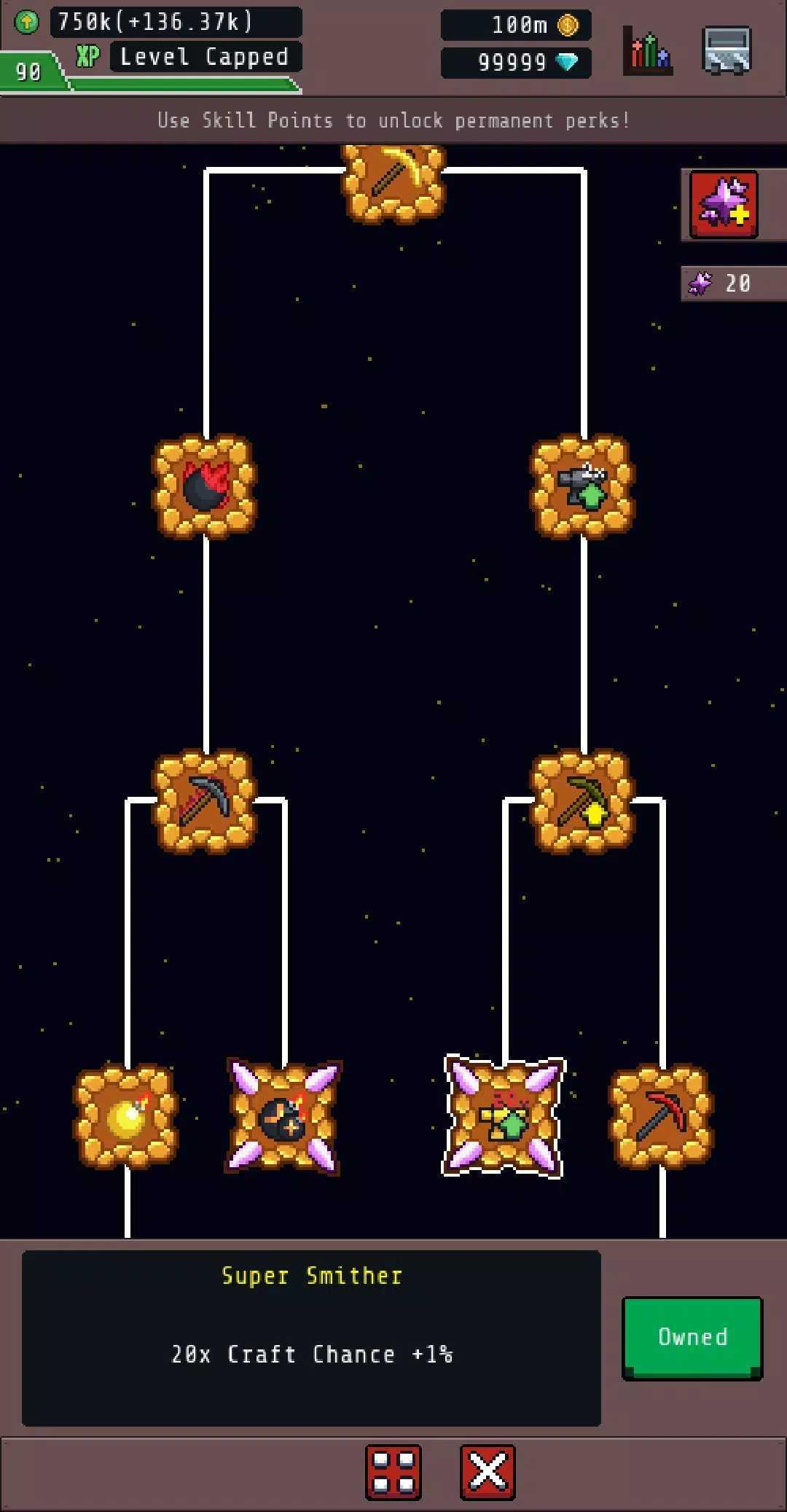The image size is (787, 1512).
Task: Open the statistics chart icon
Action: pyautogui.click(x=647, y=50)
